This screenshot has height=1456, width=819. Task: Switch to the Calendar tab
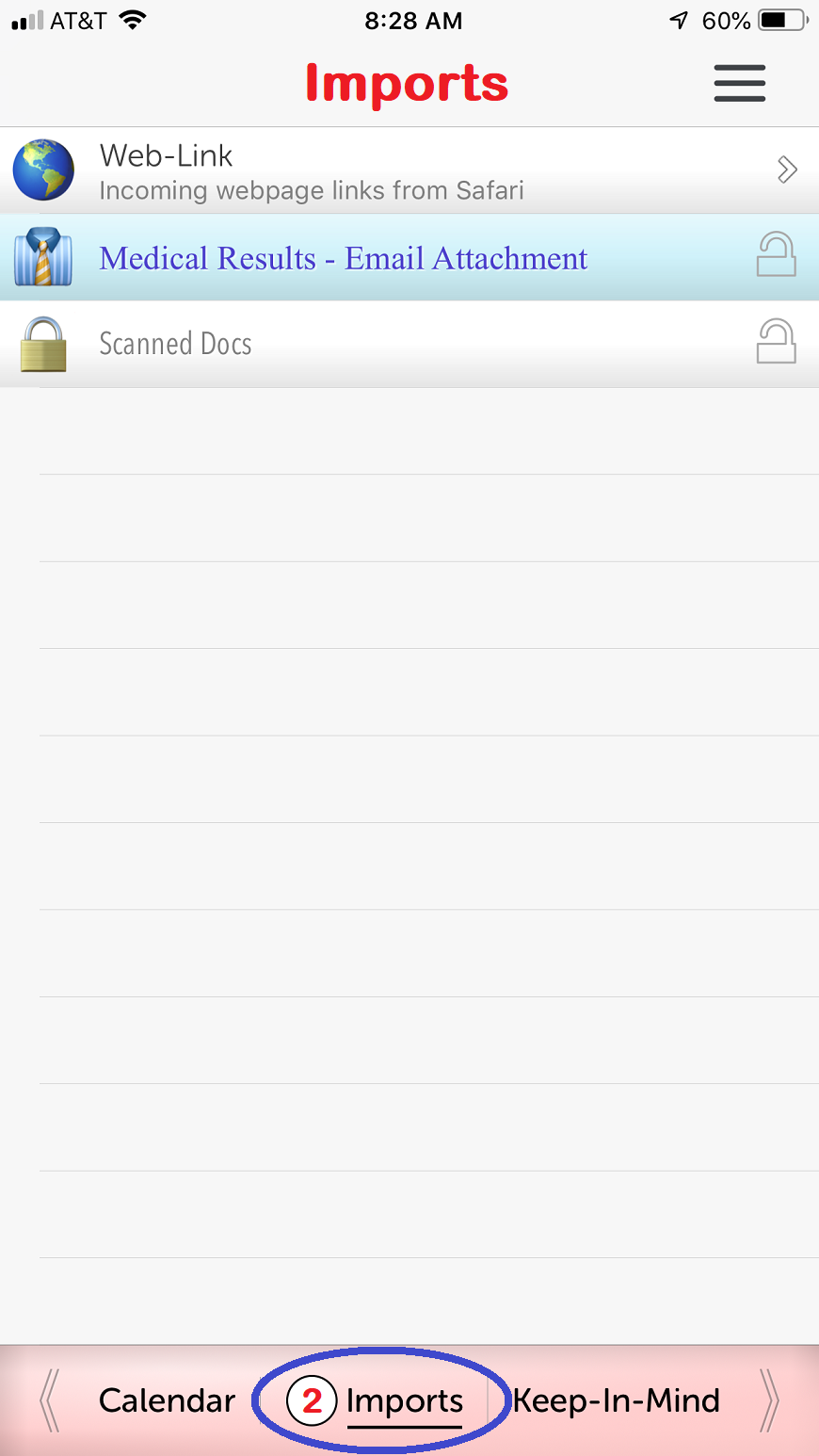tap(167, 1400)
